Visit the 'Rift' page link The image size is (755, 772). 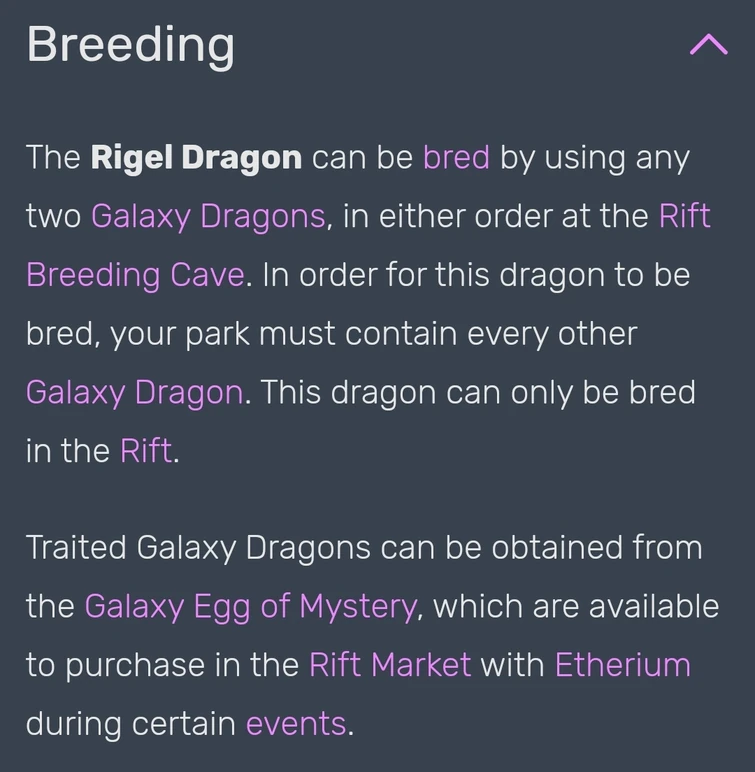click(146, 450)
